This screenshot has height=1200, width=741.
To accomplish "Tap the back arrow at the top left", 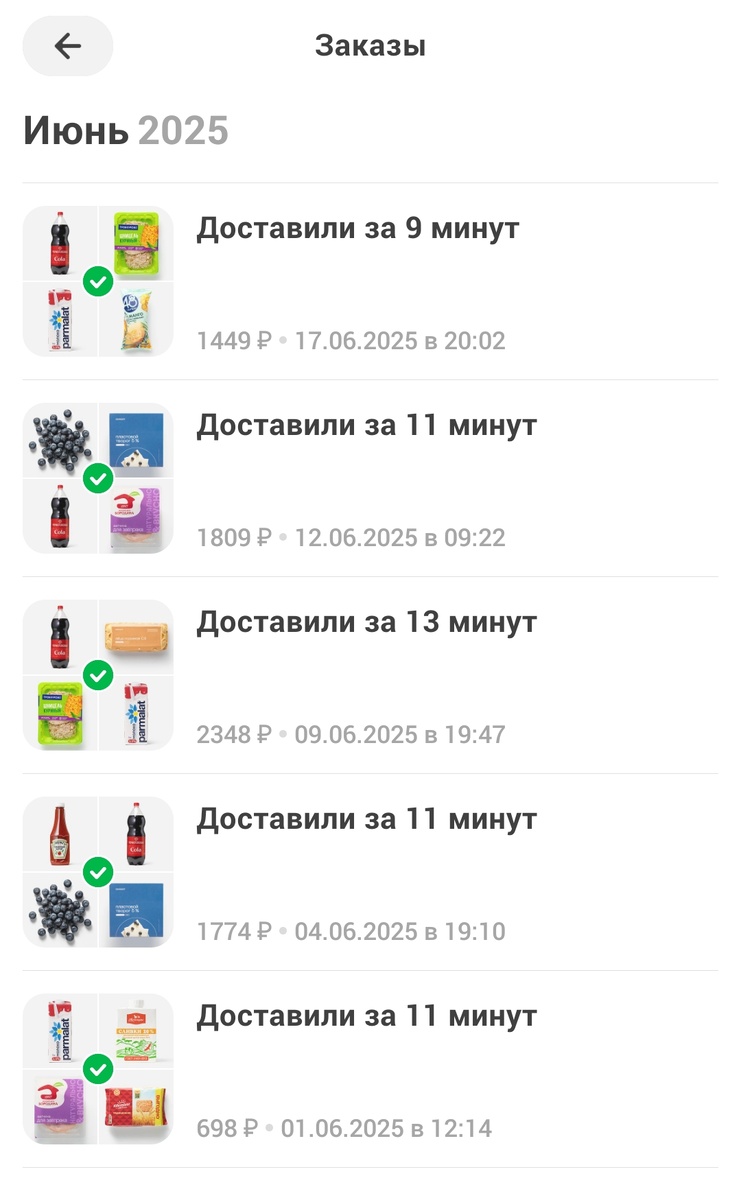I will (66, 46).
